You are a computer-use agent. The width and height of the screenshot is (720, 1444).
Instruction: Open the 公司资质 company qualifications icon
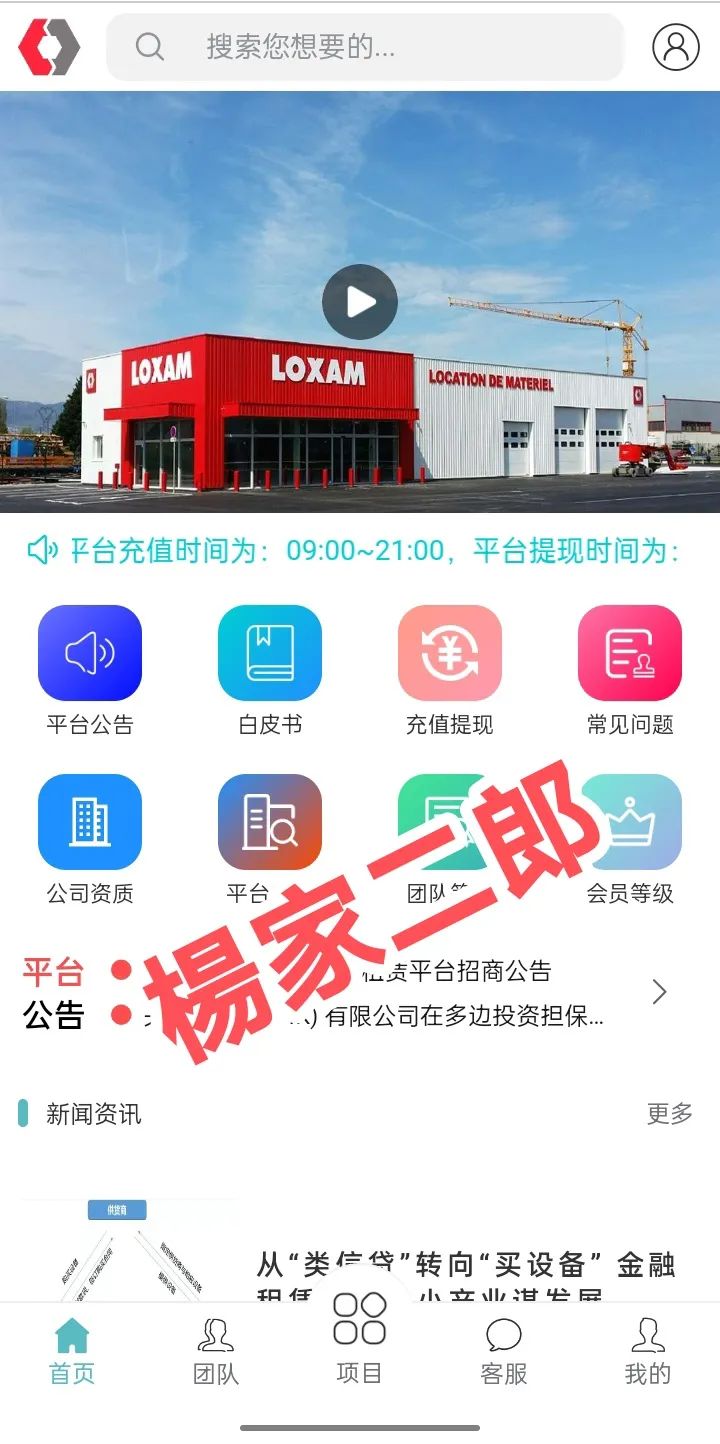(90, 823)
